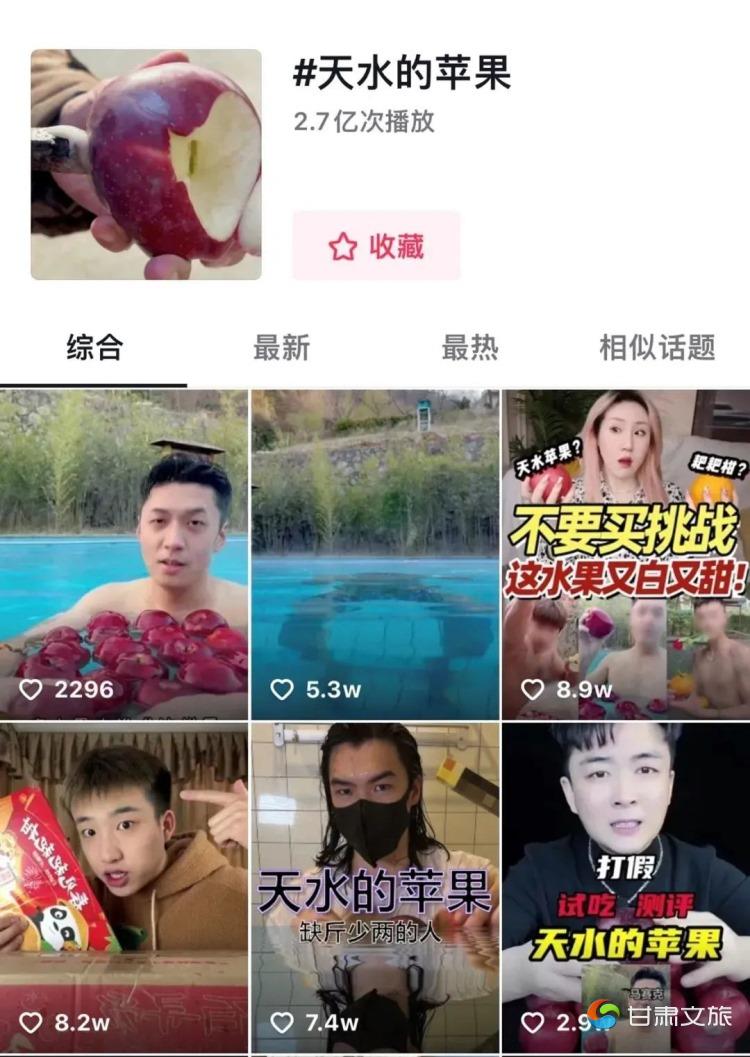
Task: Switch to the 综合 tab
Action: point(94,348)
